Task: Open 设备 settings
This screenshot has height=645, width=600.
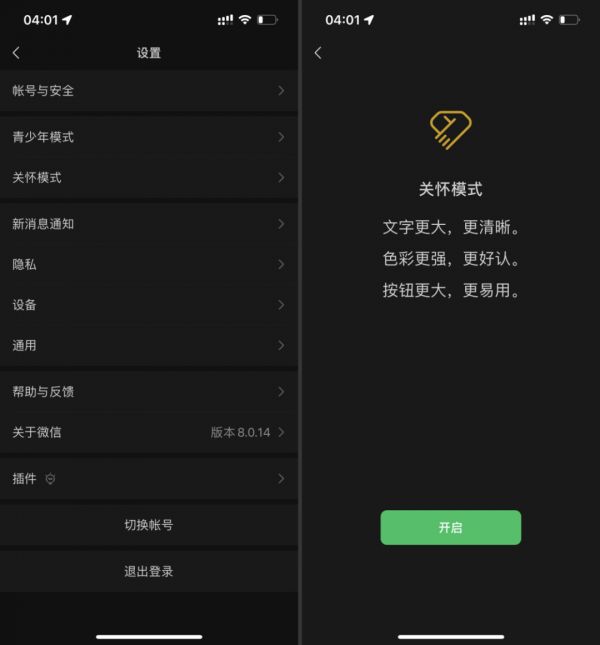Action: tap(148, 305)
